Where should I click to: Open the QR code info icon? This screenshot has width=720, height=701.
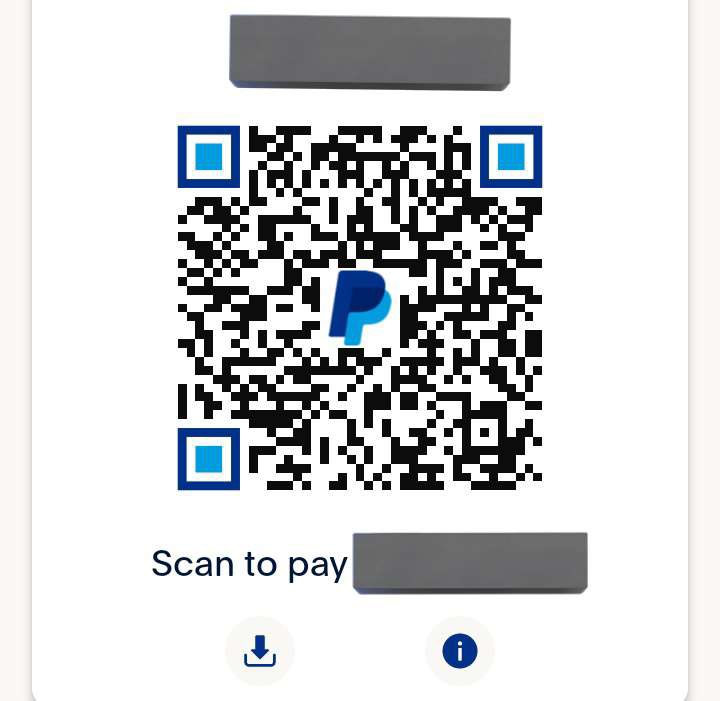point(459,651)
